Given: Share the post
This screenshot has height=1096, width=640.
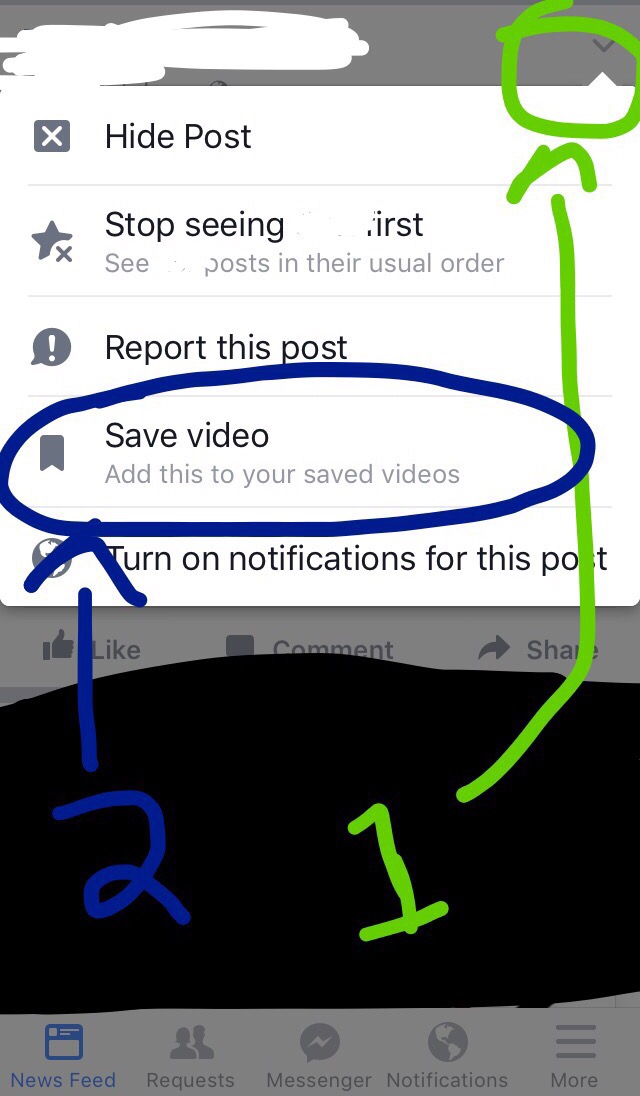Looking at the screenshot, I should pos(538,649).
